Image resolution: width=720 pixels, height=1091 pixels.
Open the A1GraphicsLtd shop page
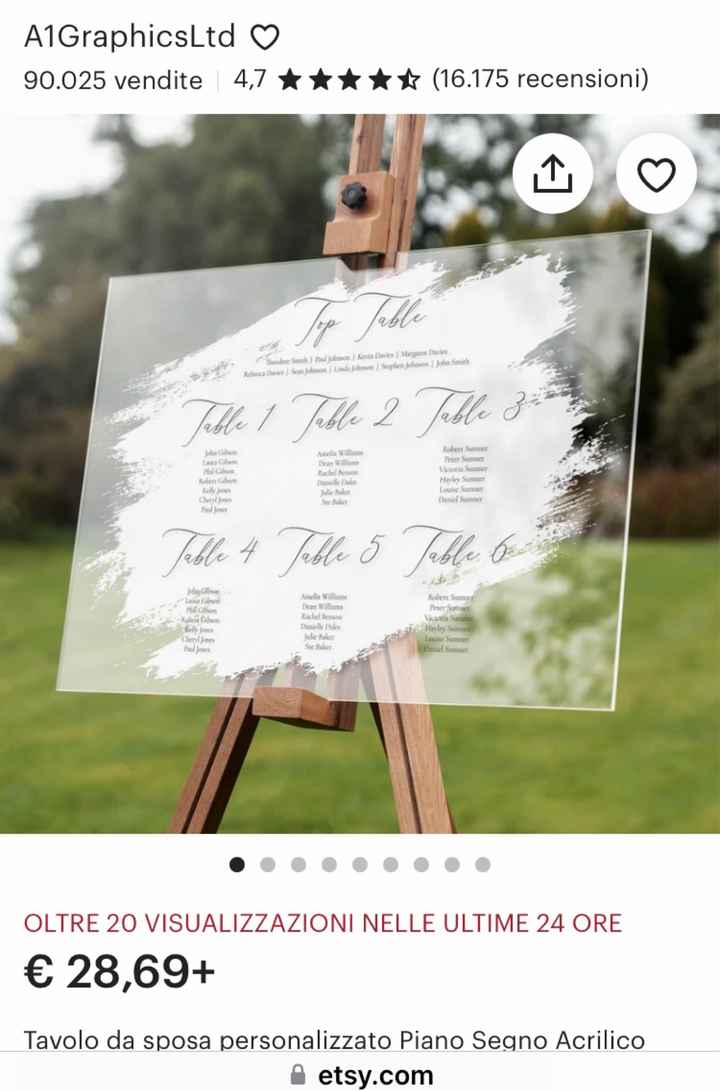[x=129, y=37]
